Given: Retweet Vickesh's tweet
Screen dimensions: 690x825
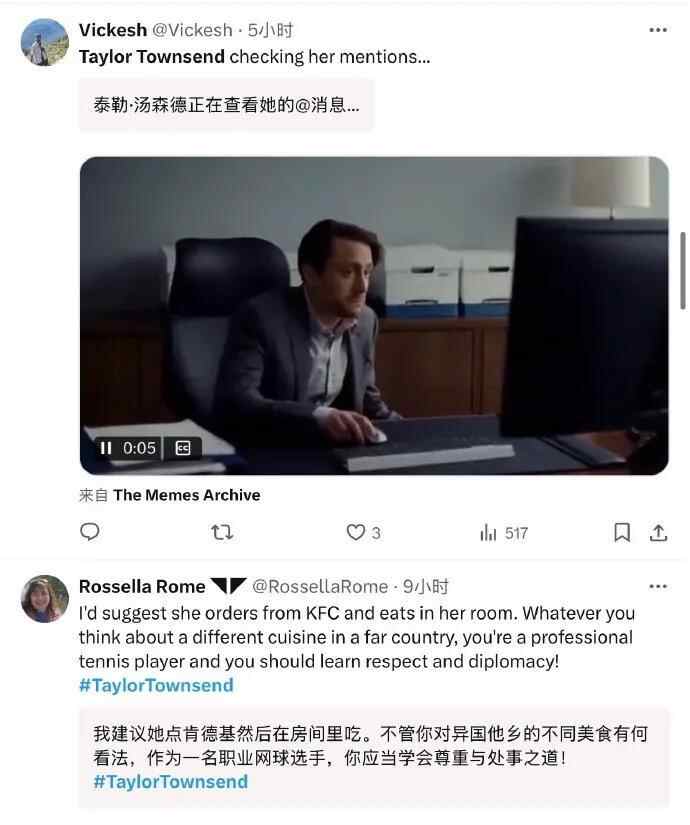Looking at the screenshot, I should 223,533.
